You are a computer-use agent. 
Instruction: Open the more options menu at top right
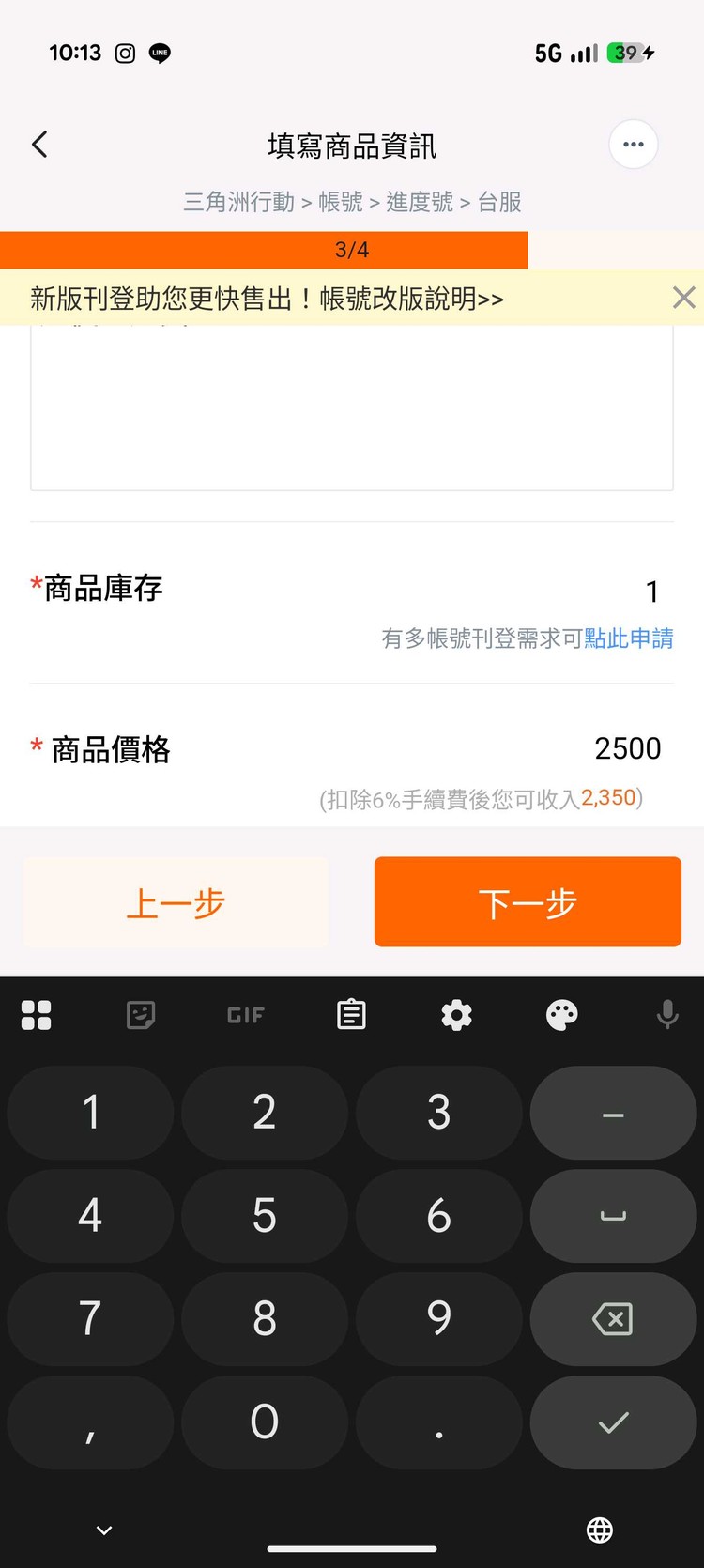click(x=633, y=144)
